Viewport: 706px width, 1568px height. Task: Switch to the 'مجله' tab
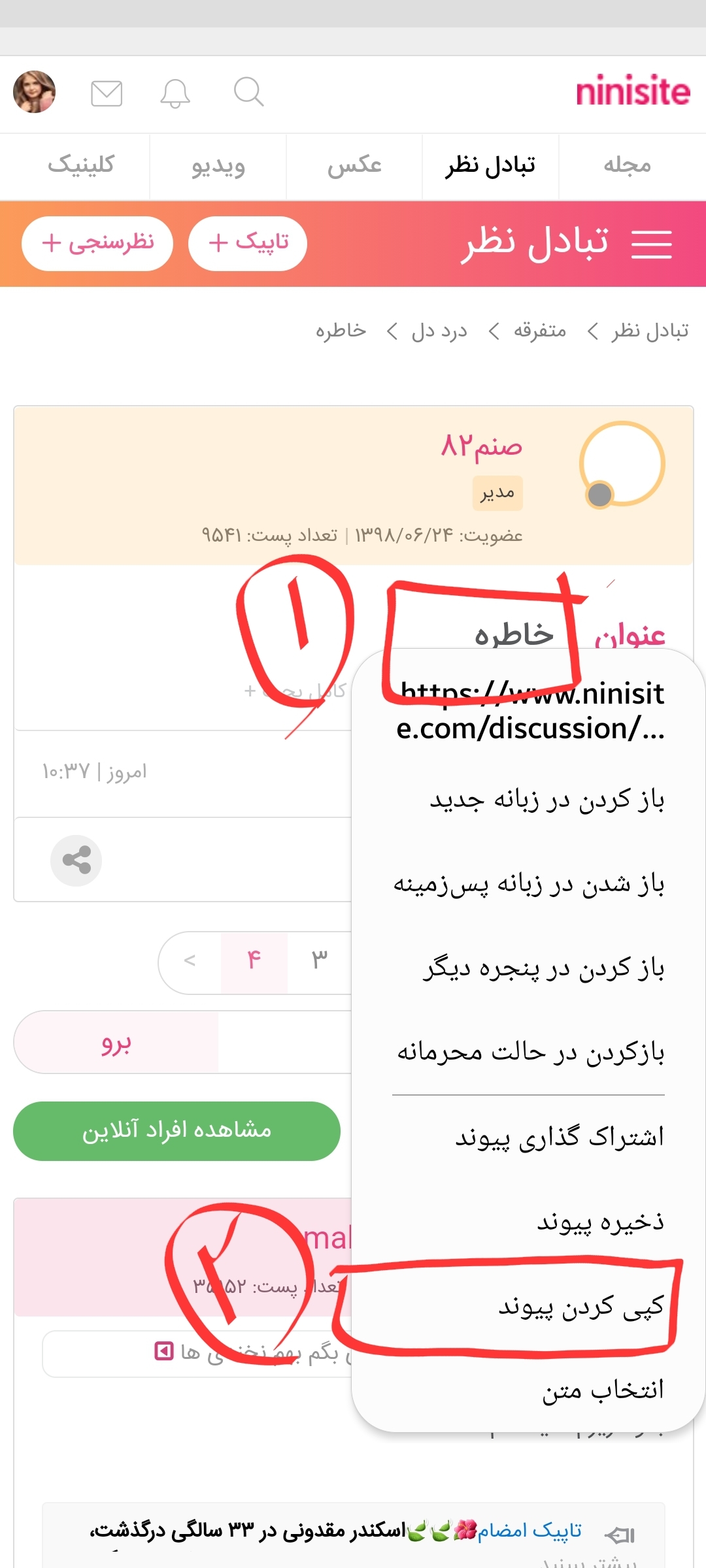click(627, 165)
